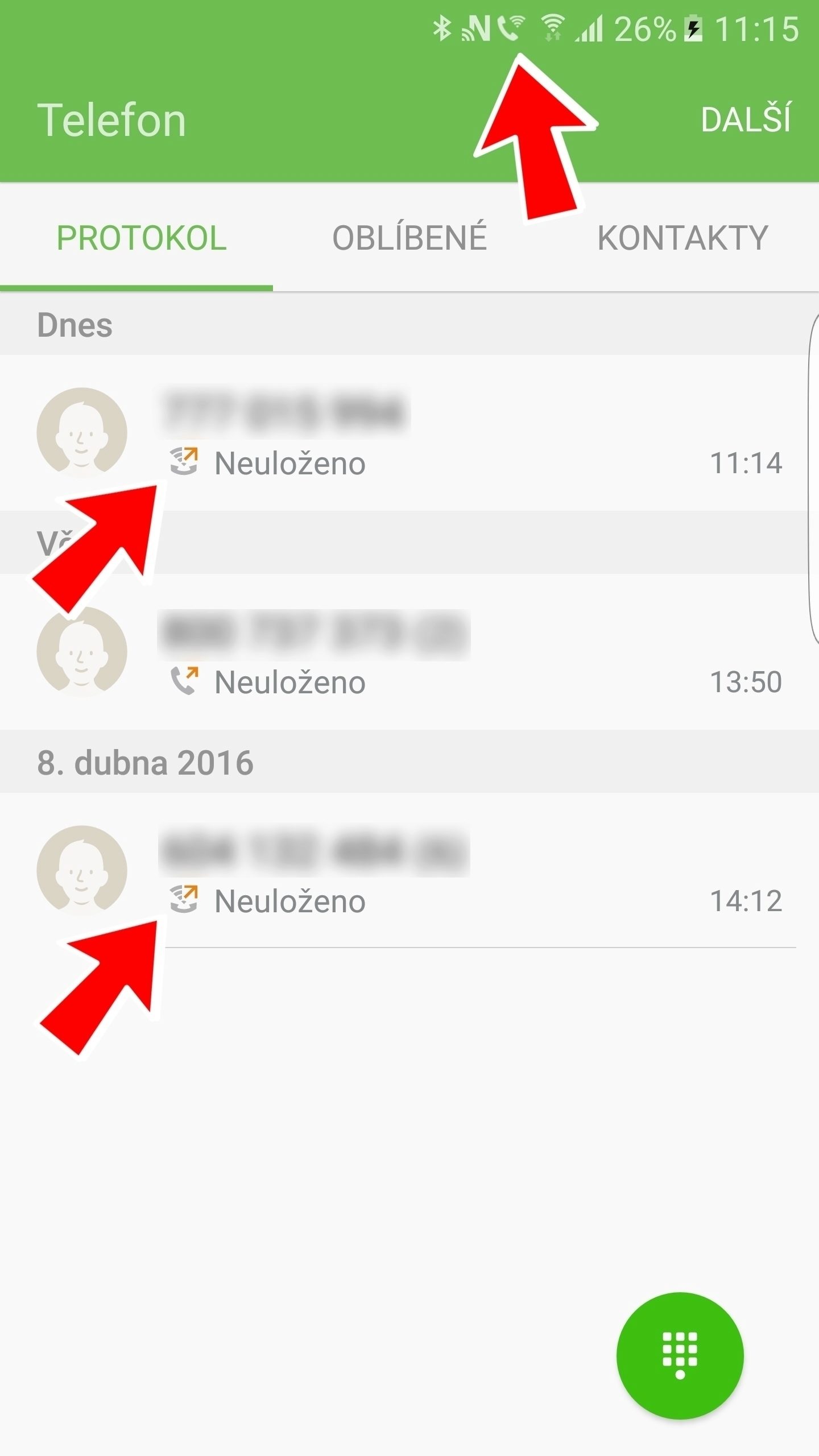This screenshot has width=819, height=1456.
Task: Tap the avatar of the 11:14 call
Action: coord(82,433)
